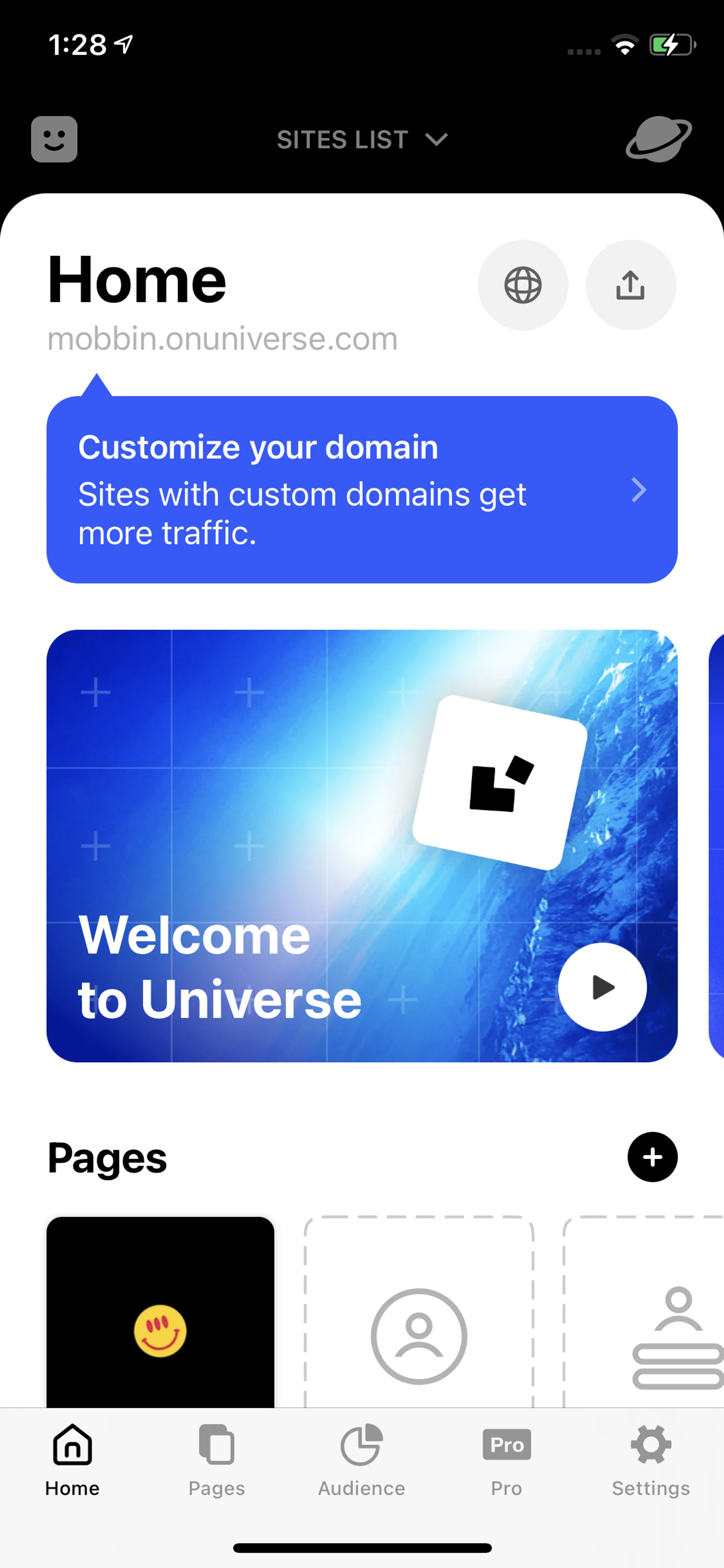Screen dimensions: 724x1568
Task: Open the Customize your domain banner
Action: click(x=362, y=489)
